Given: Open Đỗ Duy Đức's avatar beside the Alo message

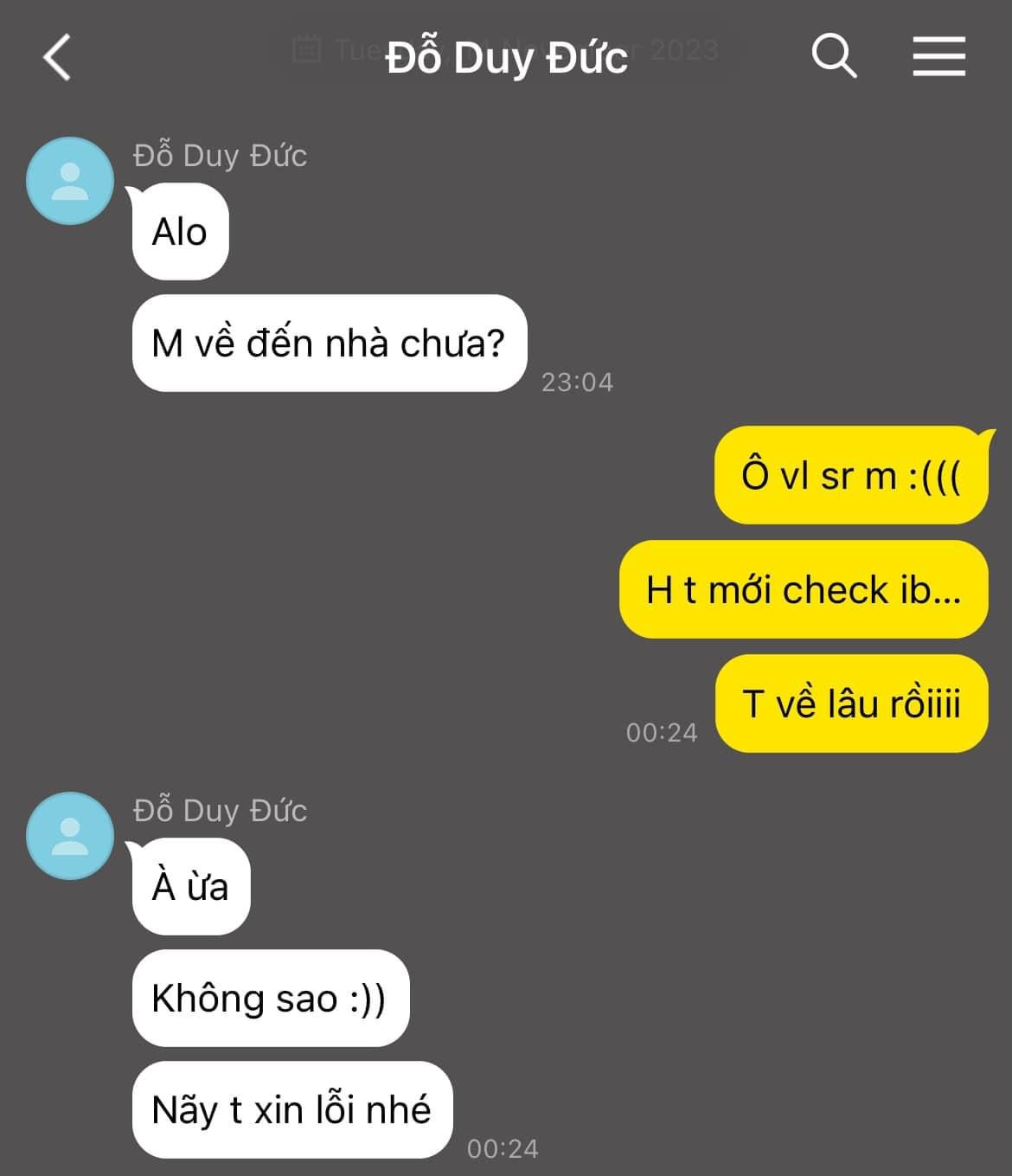Looking at the screenshot, I should click(70, 181).
